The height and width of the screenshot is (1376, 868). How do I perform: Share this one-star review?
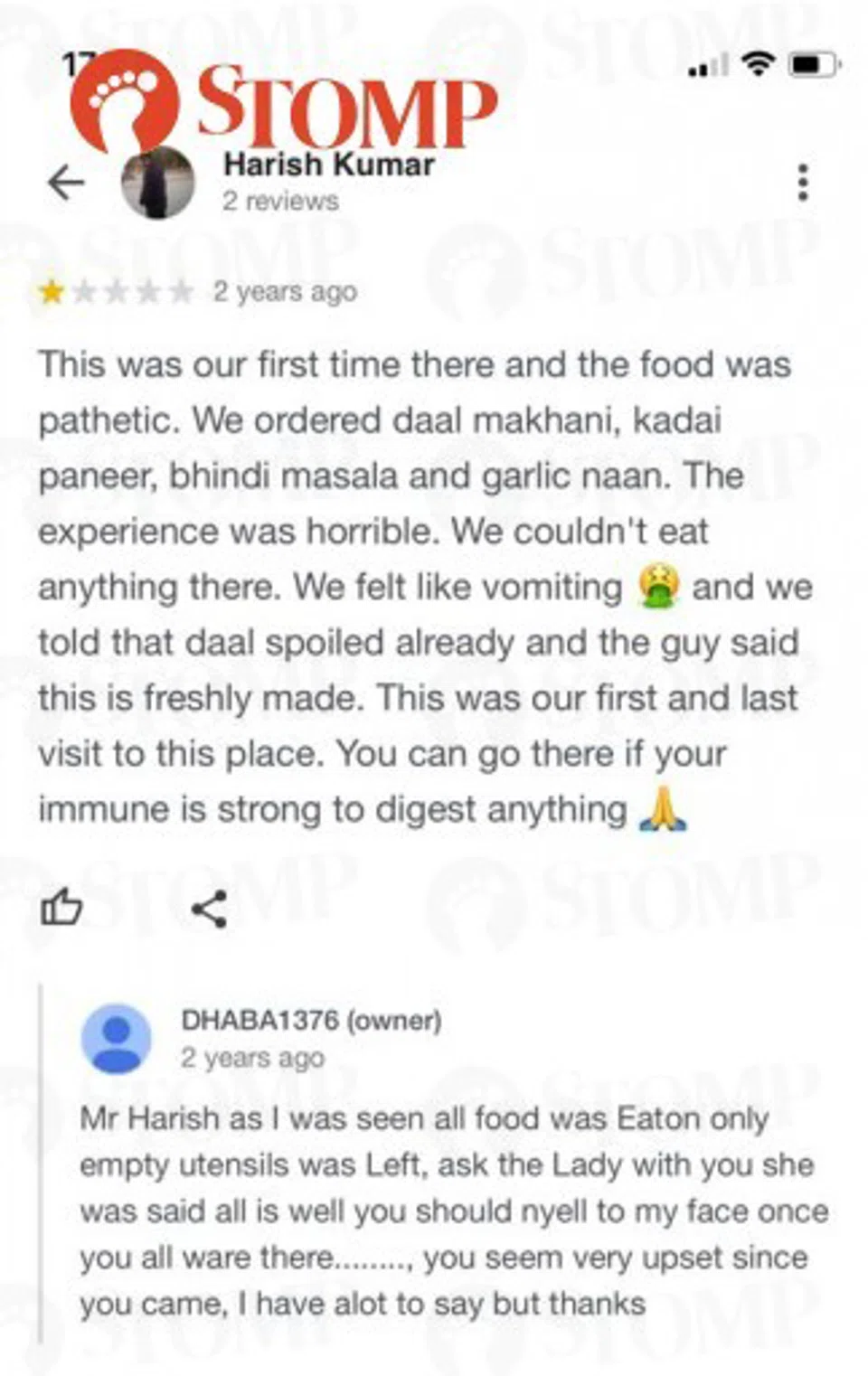(209, 909)
